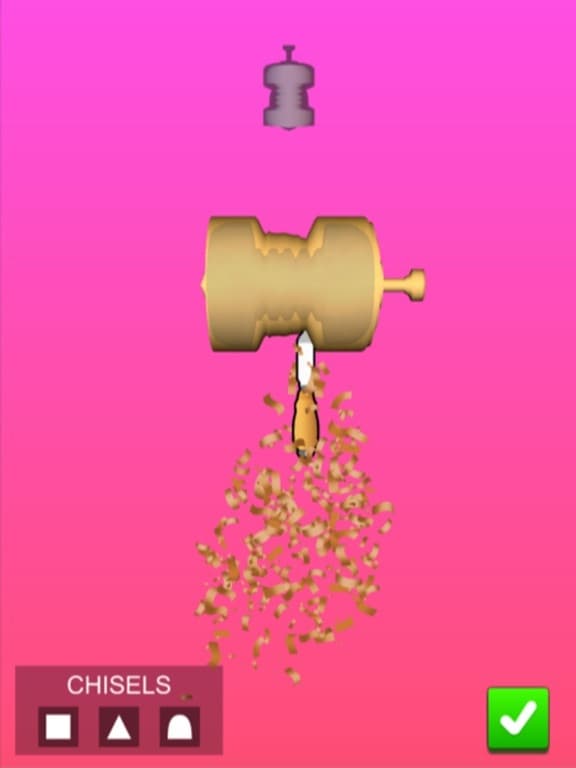This screenshot has width=576, height=768.
Task: Select the square chisel
Action: [x=58, y=726]
